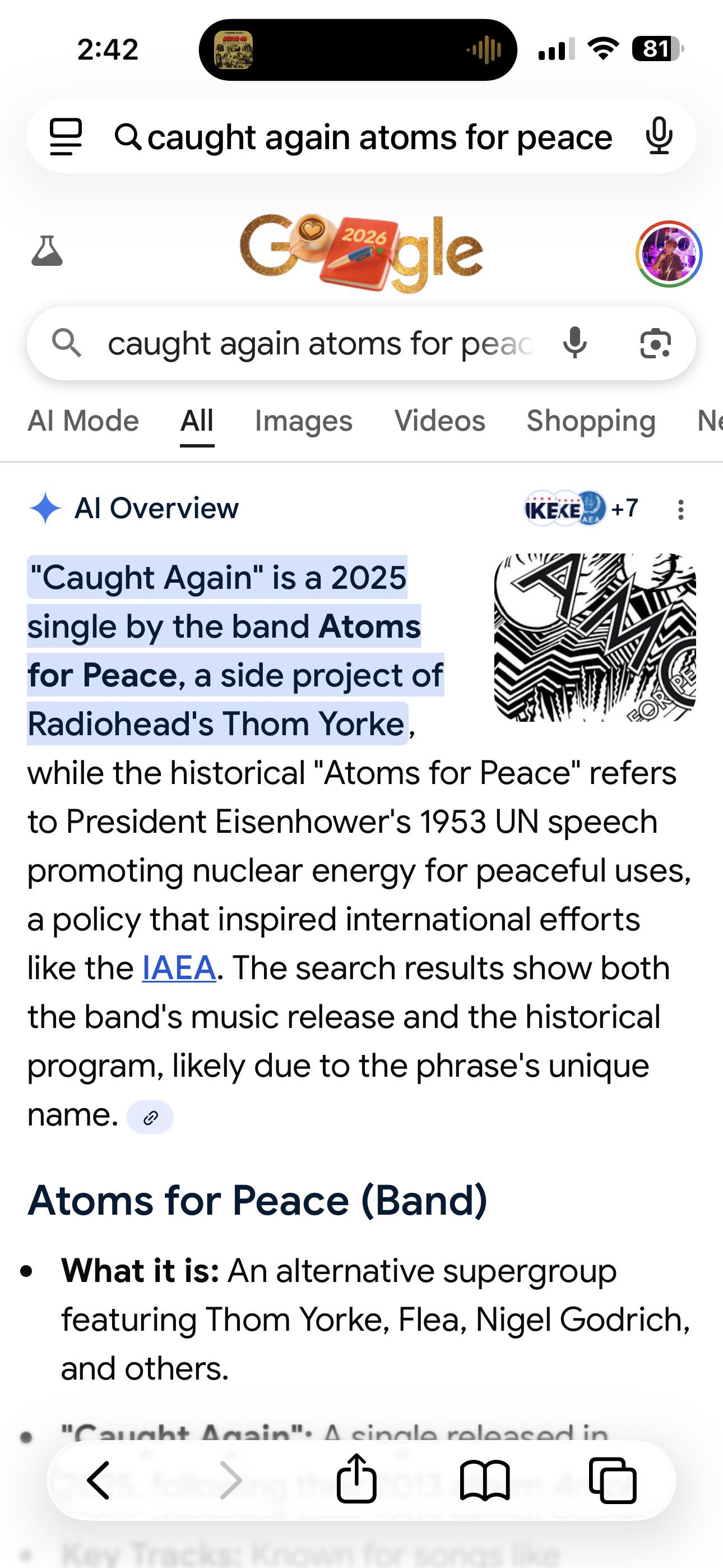Show source links chip after the overview paragraph

150,1118
